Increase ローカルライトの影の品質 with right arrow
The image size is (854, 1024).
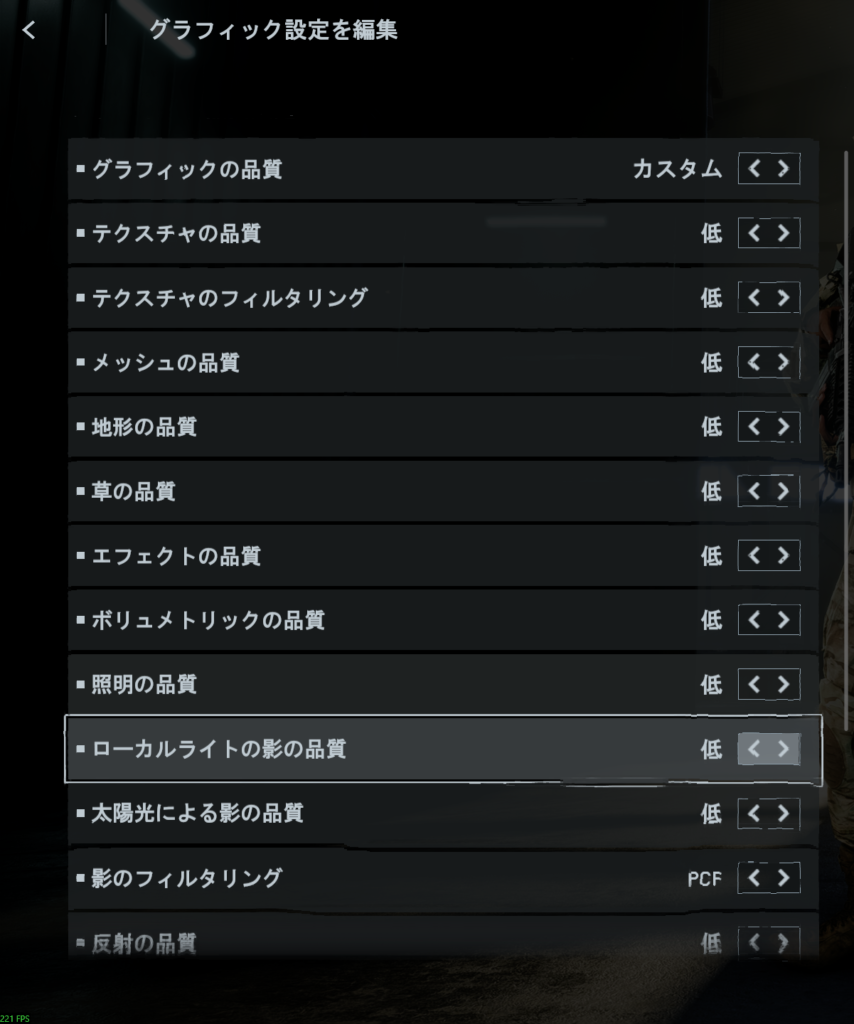click(x=784, y=749)
